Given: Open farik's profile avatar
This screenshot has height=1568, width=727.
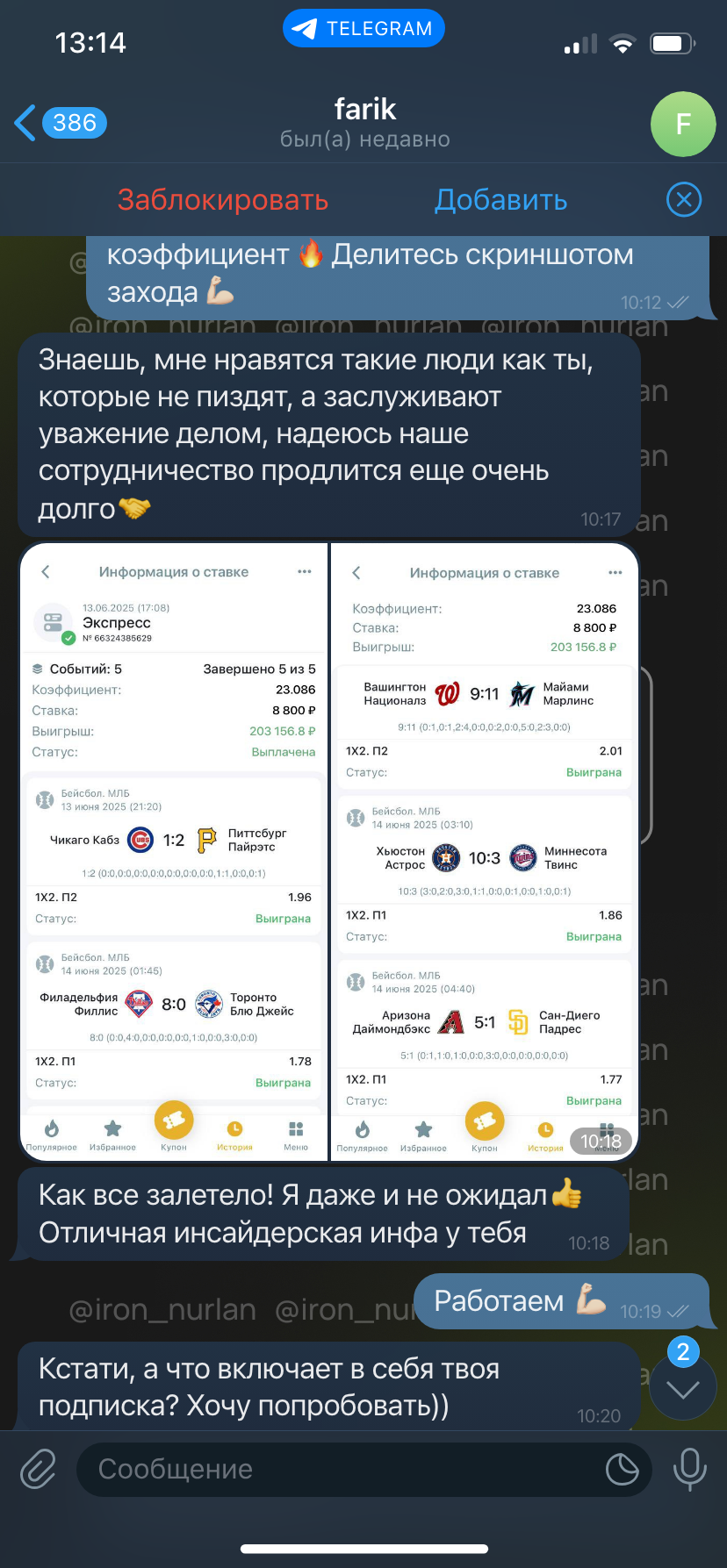Looking at the screenshot, I should pyautogui.click(x=682, y=124).
